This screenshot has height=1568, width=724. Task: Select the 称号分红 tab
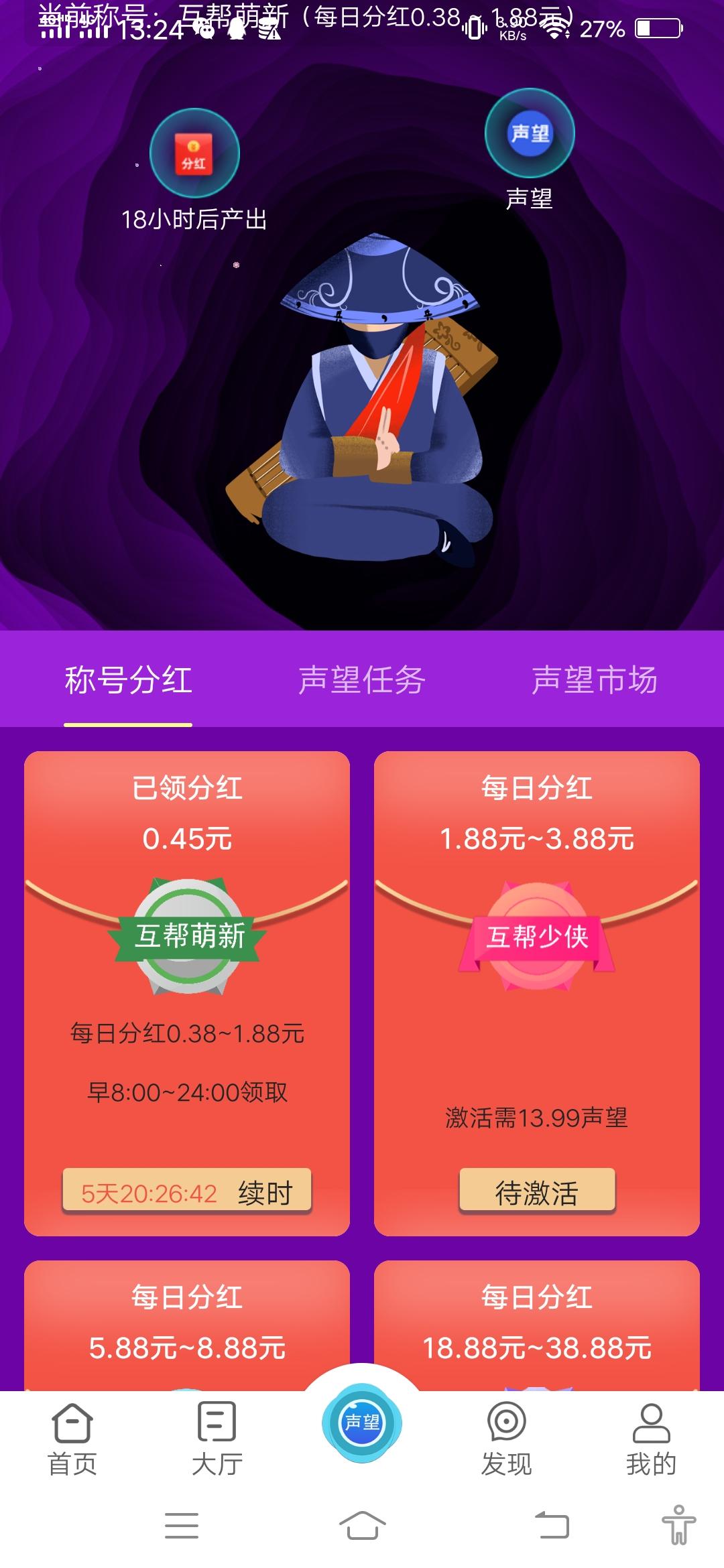click(127, 679)
